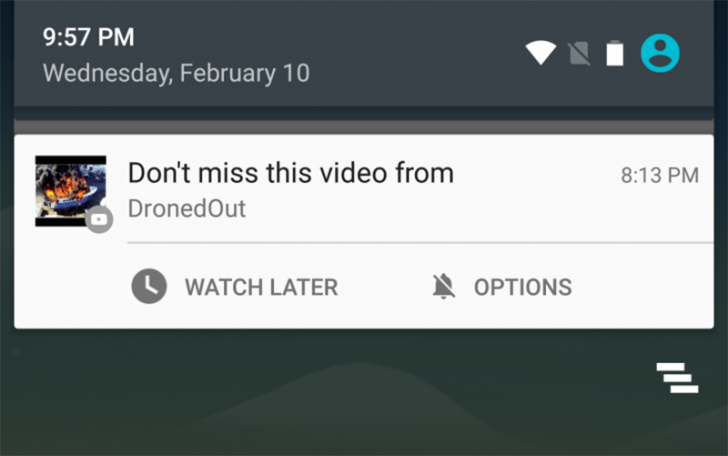The width and height of the screenshot is (728, 456).
Task: Open the user profile avatar
Action: [x=660, y=53]
